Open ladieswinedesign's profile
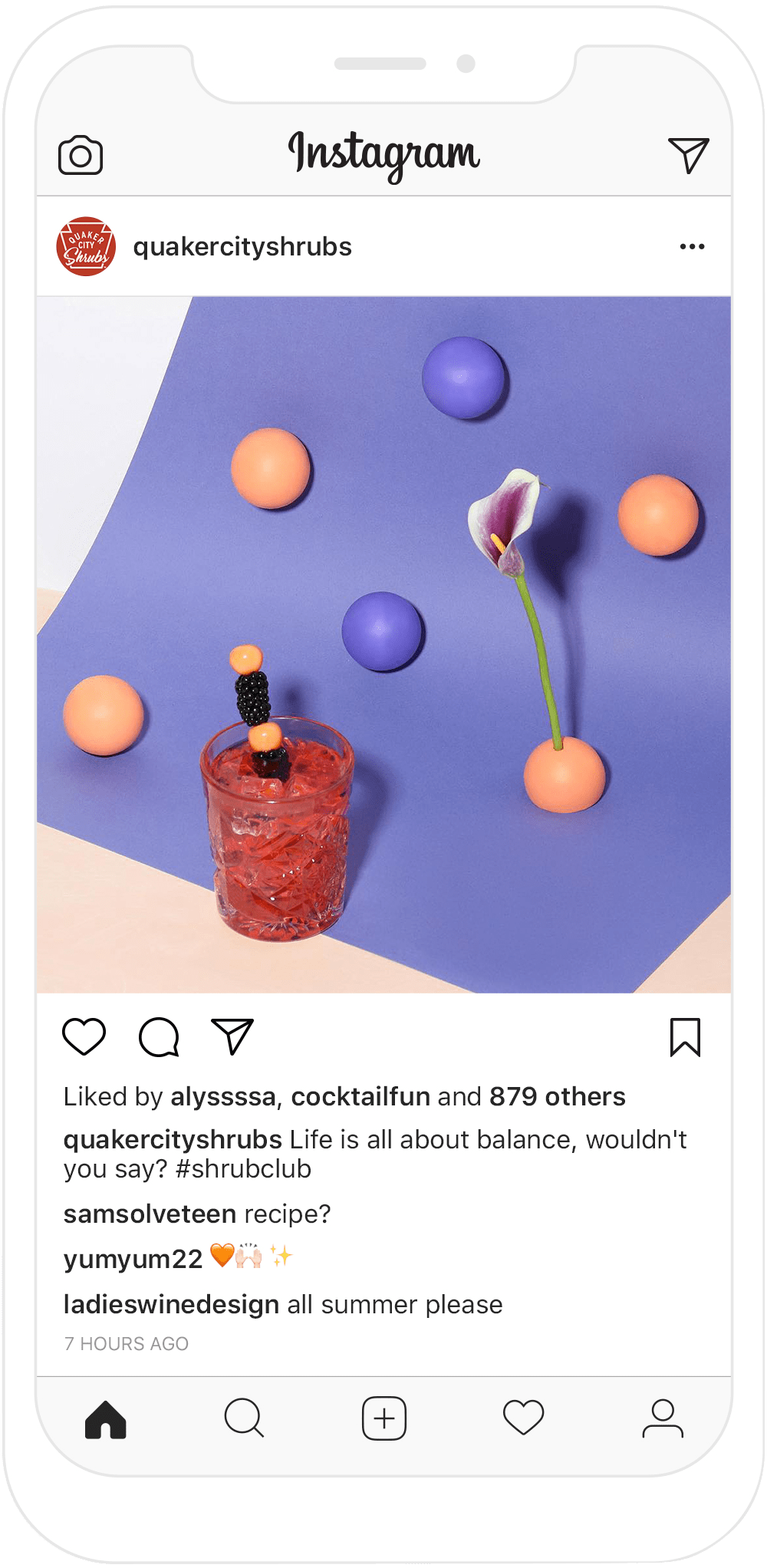 (171, 1304)
